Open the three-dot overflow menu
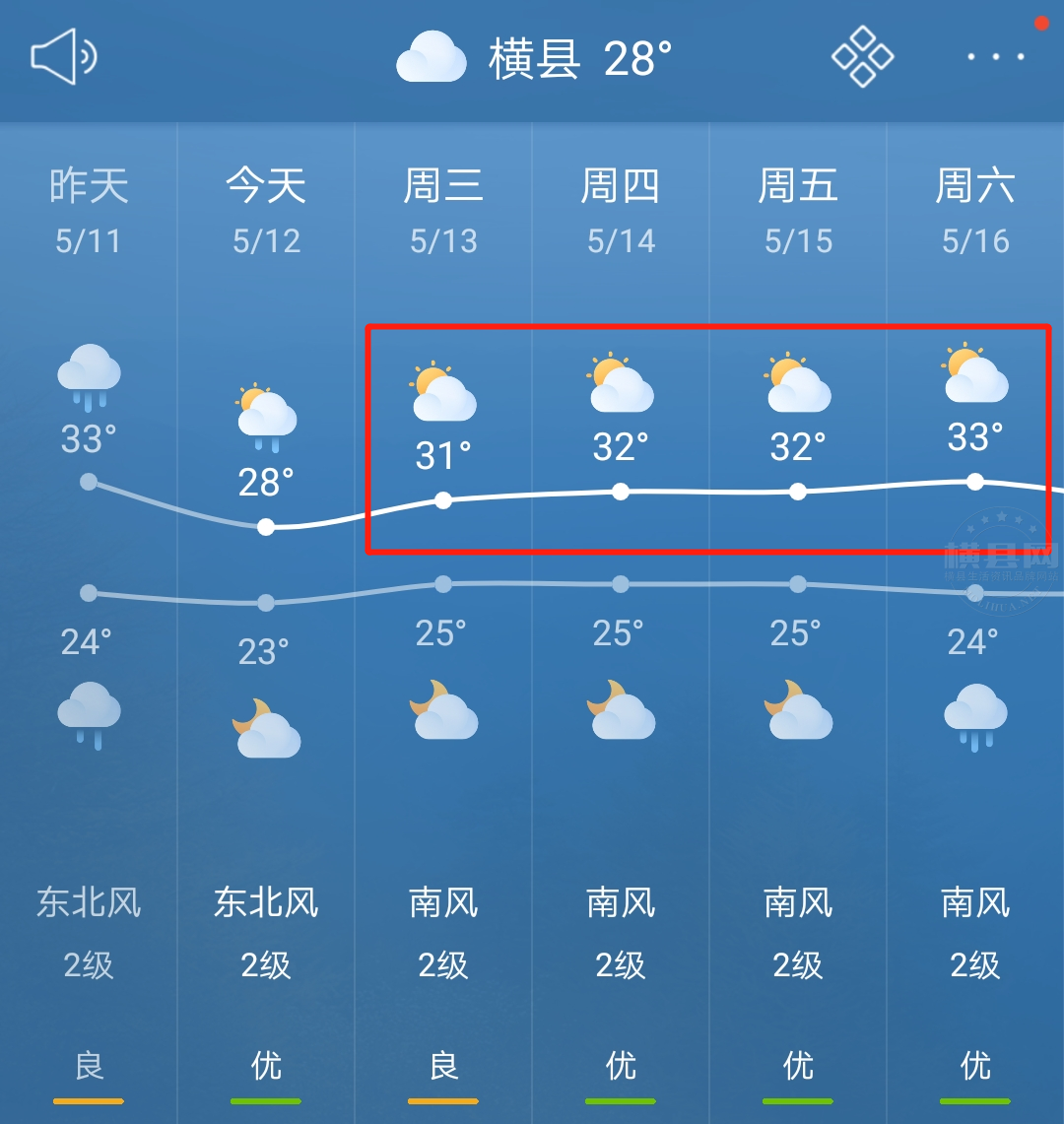 coord(996,57)
